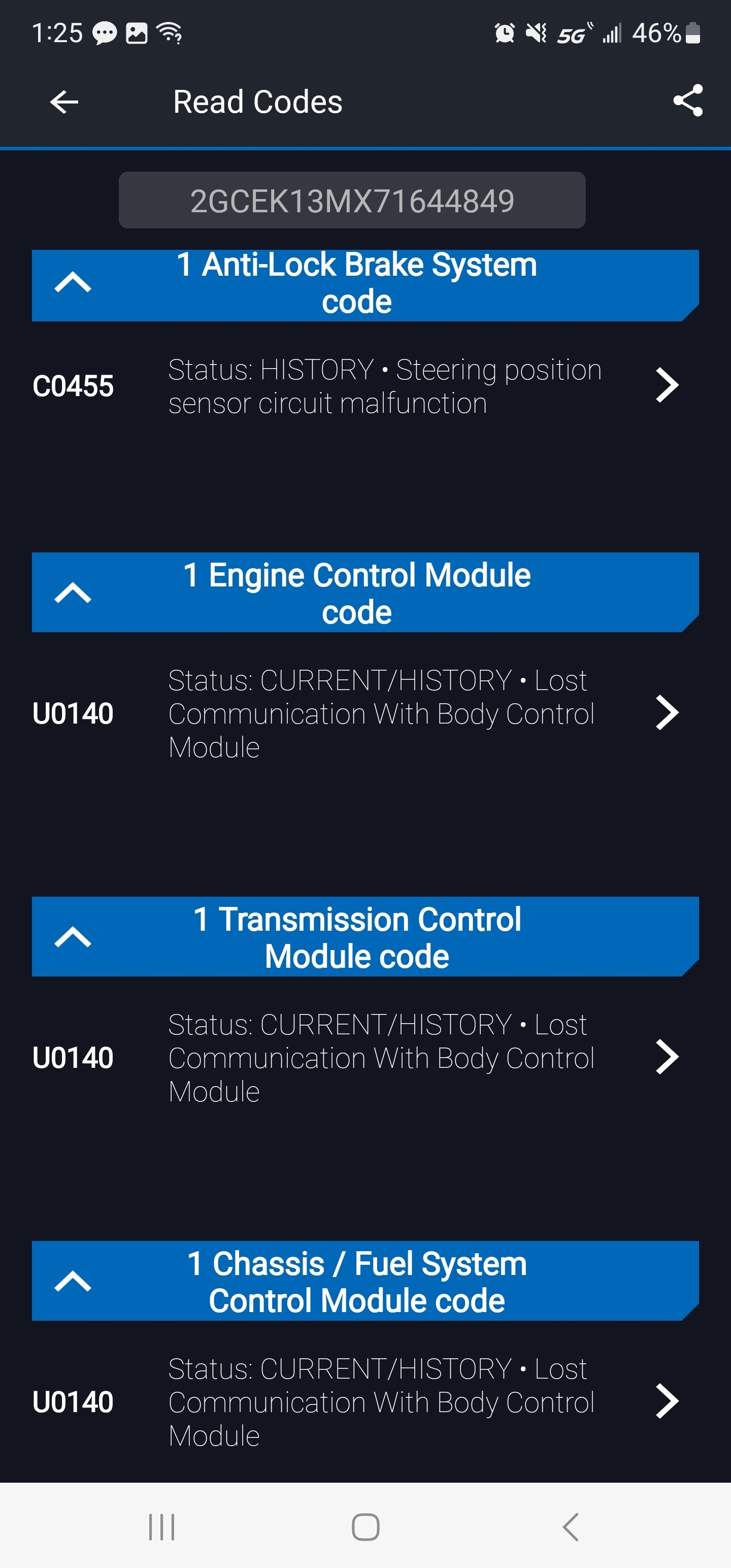Image resolution: width=731 pixels, height=1568 pixels.
Task: Go back from Read Codes
Action: click(x=64, y=102)
